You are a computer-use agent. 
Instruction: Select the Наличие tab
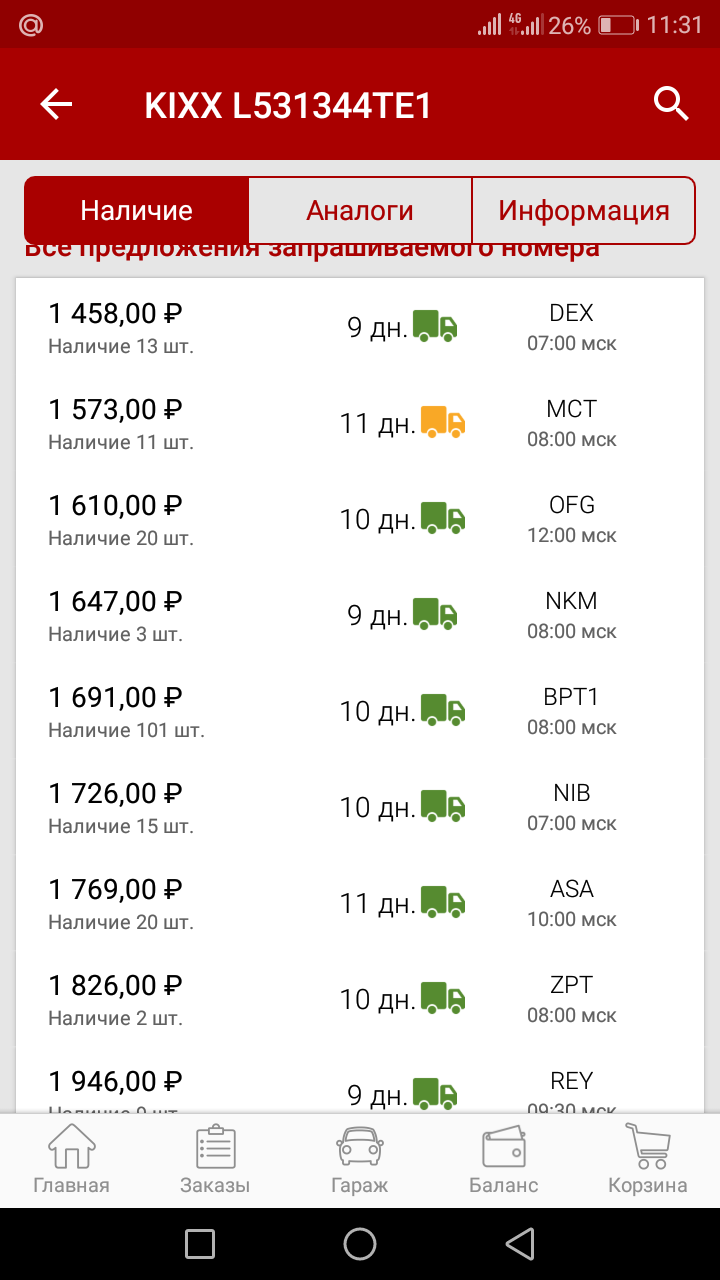(x=136, y=211)
